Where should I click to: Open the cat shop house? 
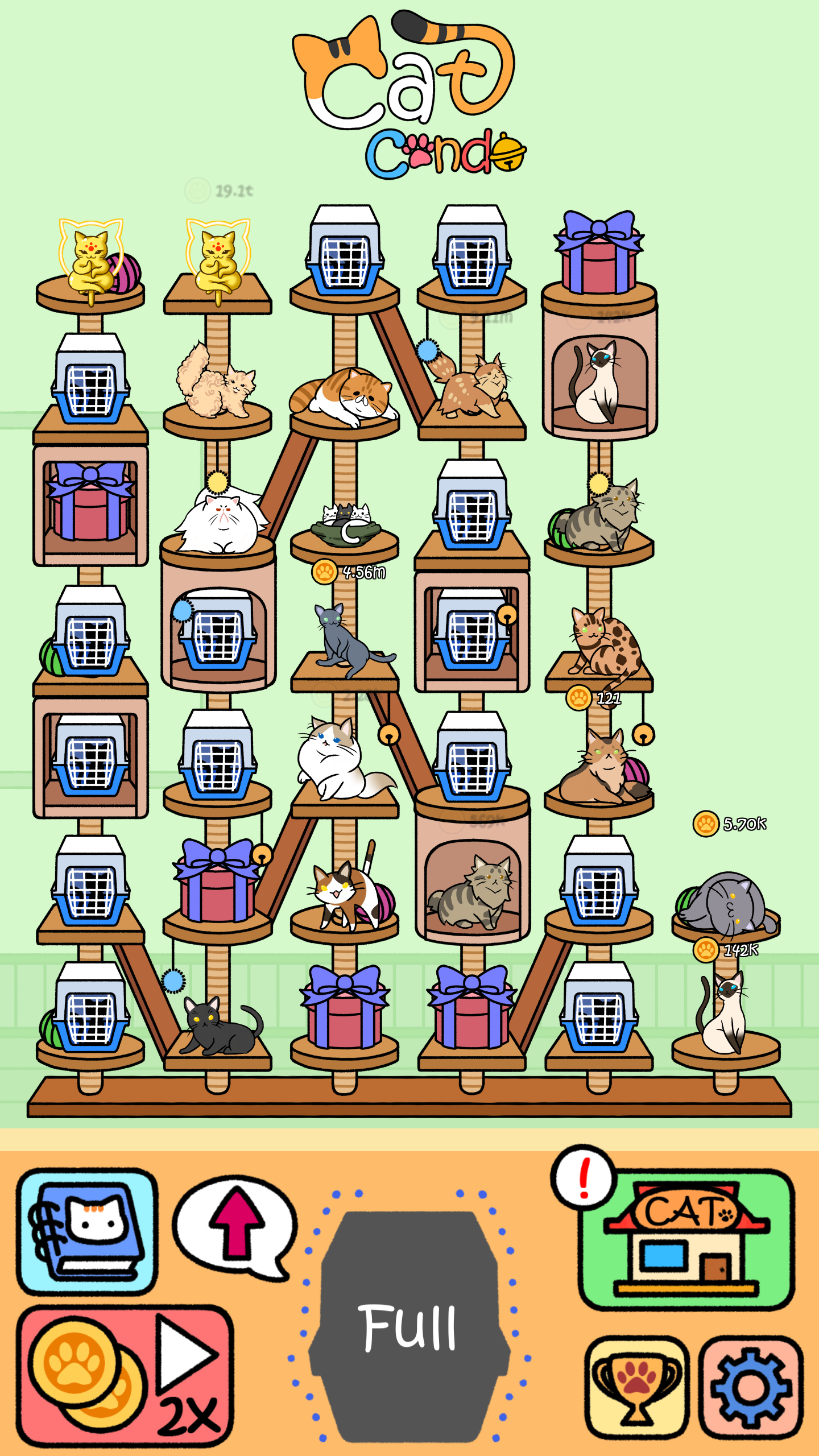tap(686, 1239)
